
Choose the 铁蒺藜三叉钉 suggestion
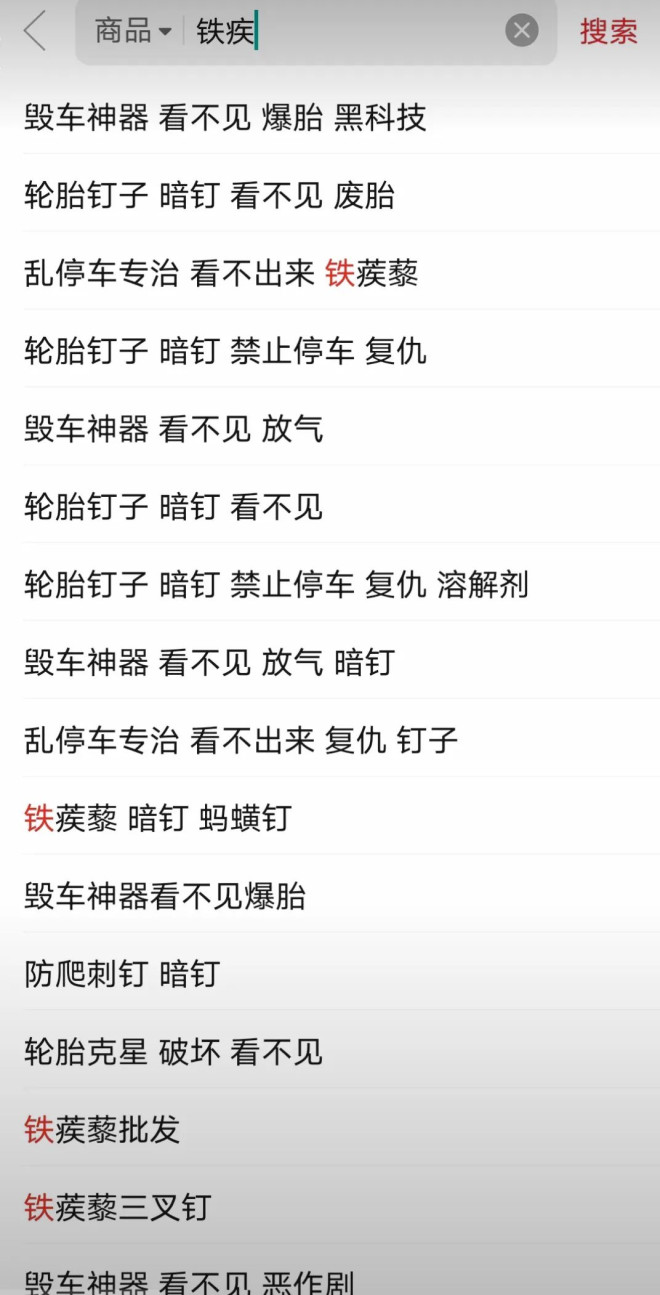click(x=117, y=1208)
